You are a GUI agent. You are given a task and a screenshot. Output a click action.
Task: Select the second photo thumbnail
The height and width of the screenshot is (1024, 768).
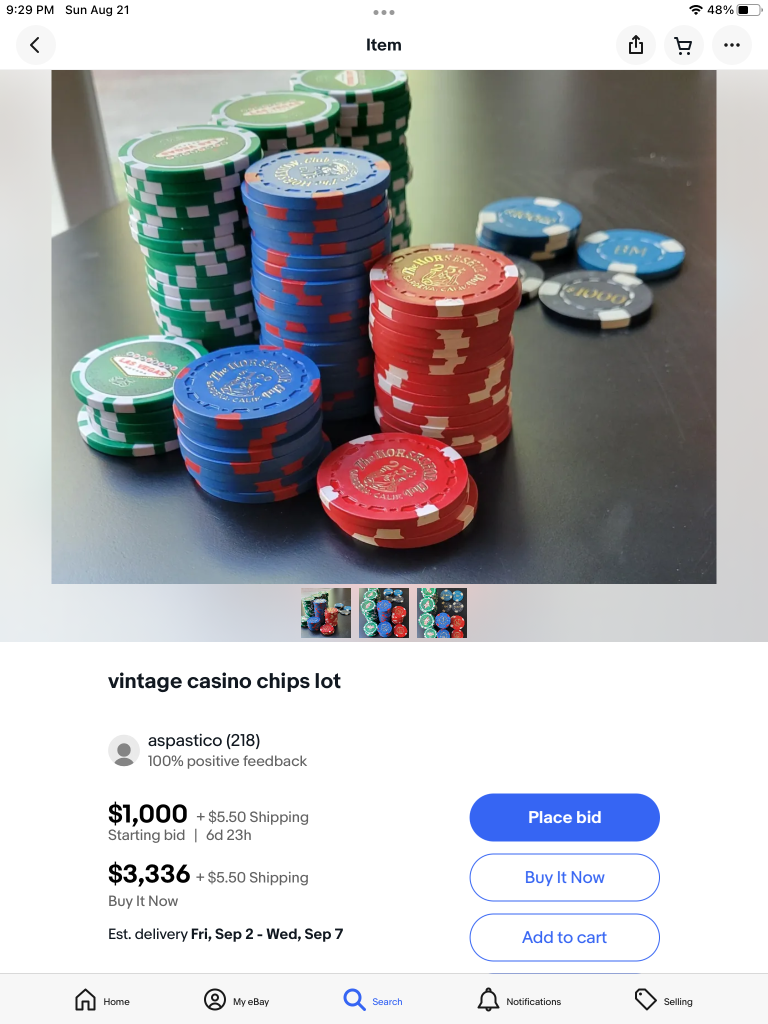click(x=384, y=613)
